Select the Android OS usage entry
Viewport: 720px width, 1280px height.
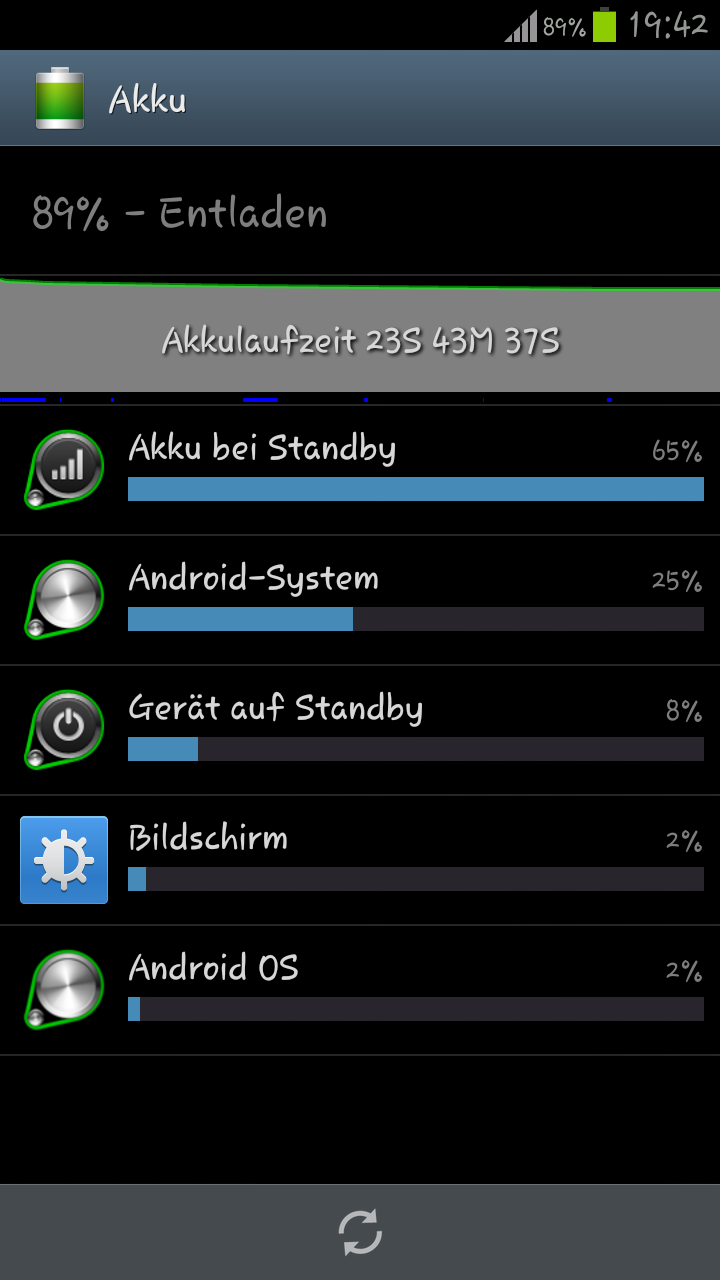pos(360,990)
